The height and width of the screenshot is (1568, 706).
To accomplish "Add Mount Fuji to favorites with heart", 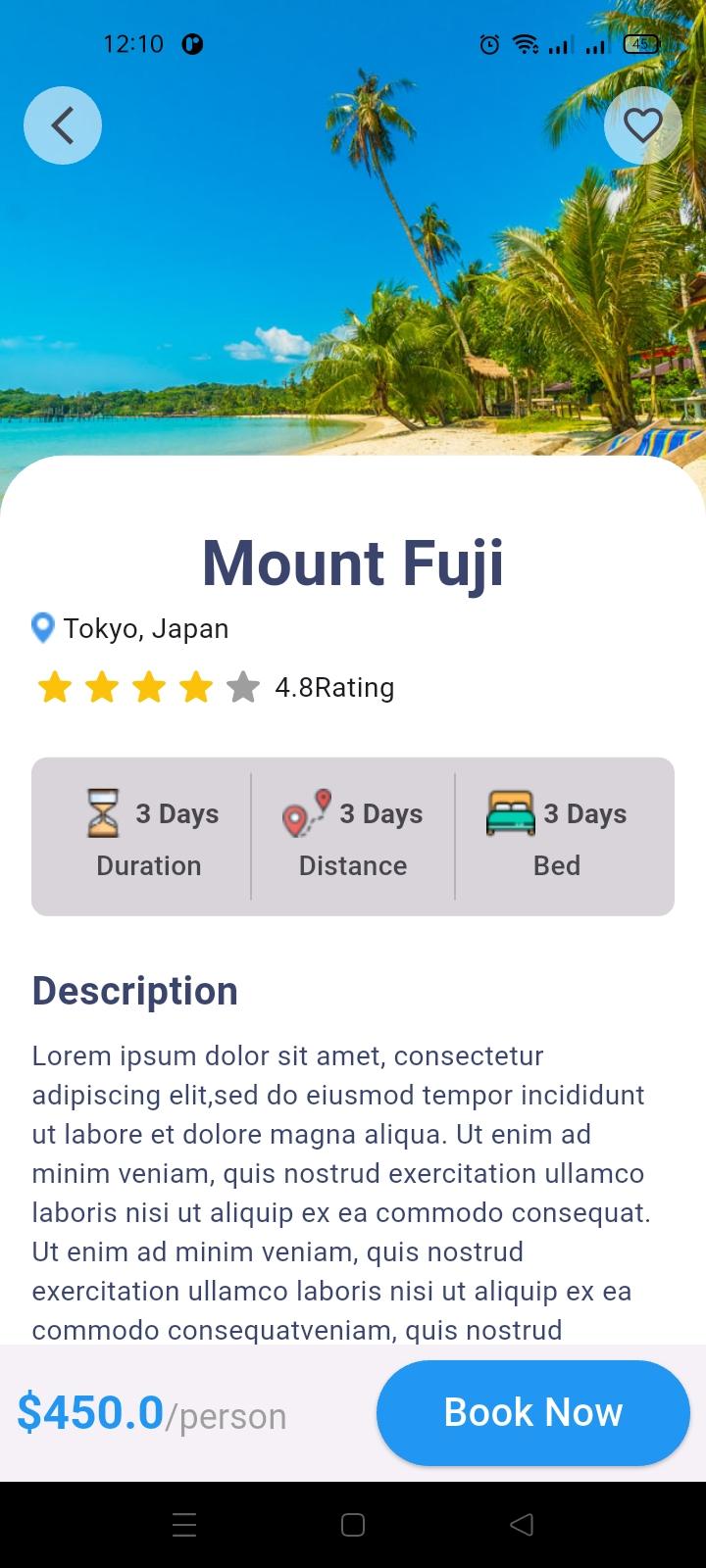I will (643, 125).
